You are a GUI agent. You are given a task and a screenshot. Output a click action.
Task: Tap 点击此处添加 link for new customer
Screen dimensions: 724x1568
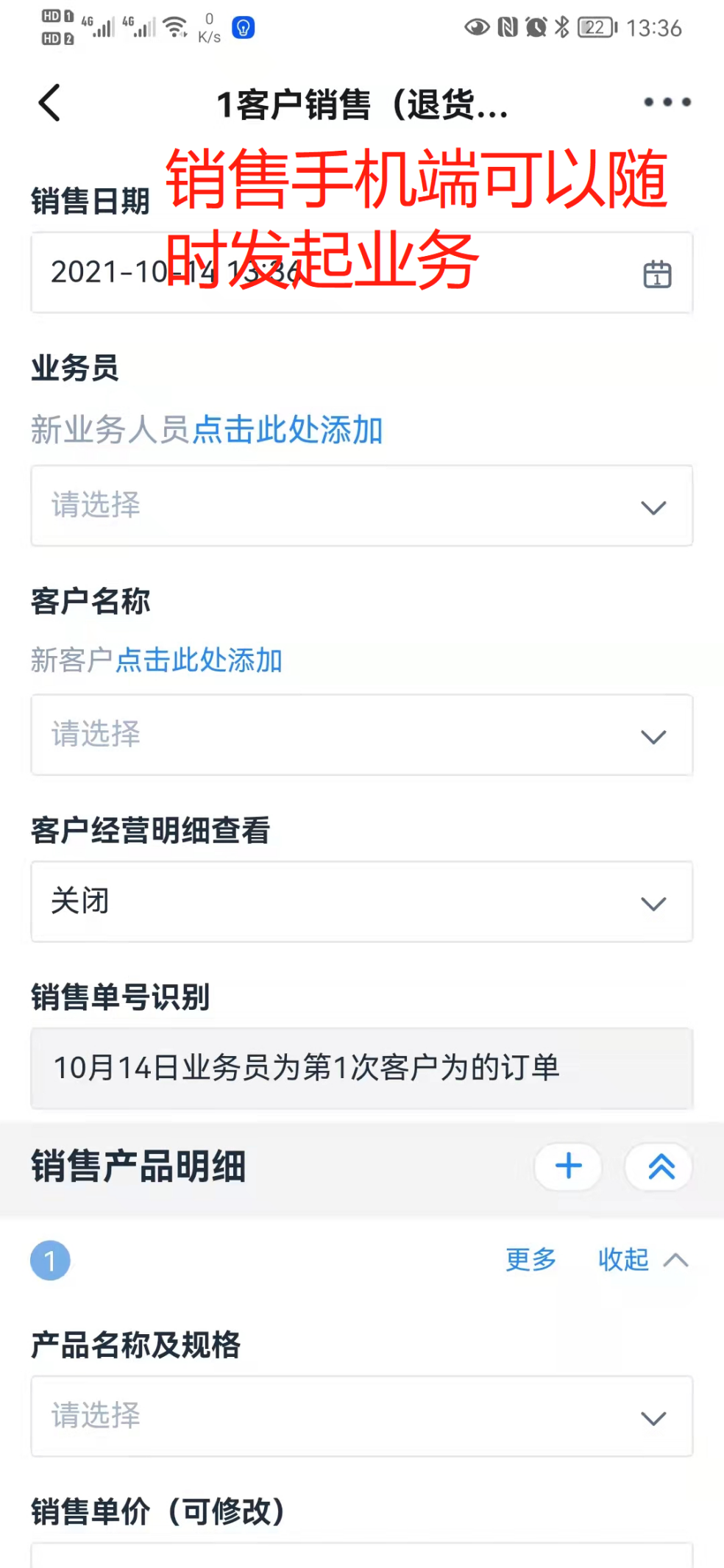coord(199,660)
